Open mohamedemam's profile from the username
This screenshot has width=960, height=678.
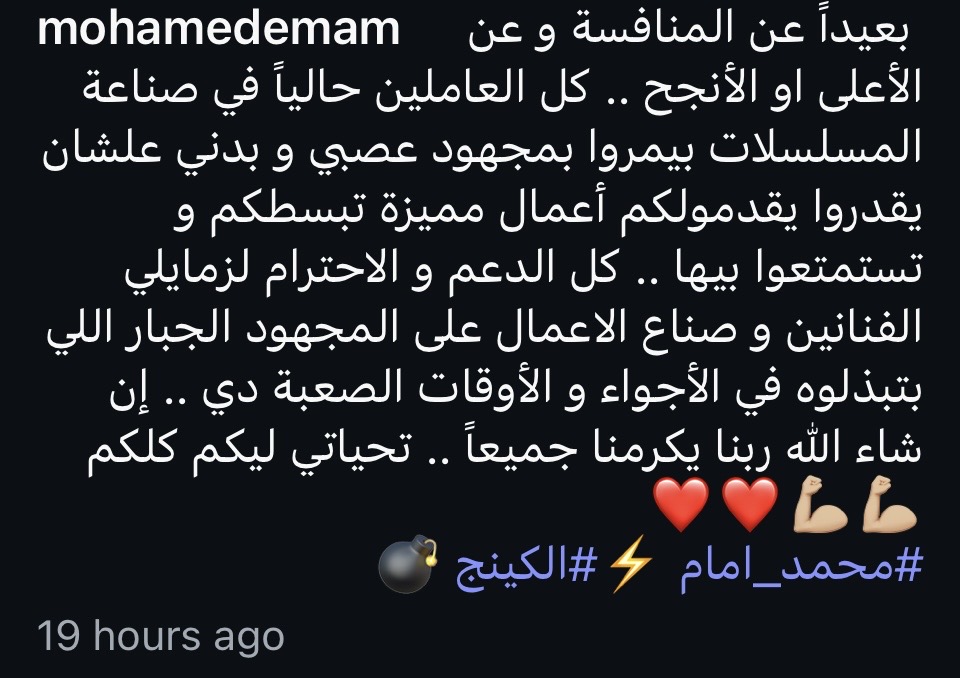[218, 31]
